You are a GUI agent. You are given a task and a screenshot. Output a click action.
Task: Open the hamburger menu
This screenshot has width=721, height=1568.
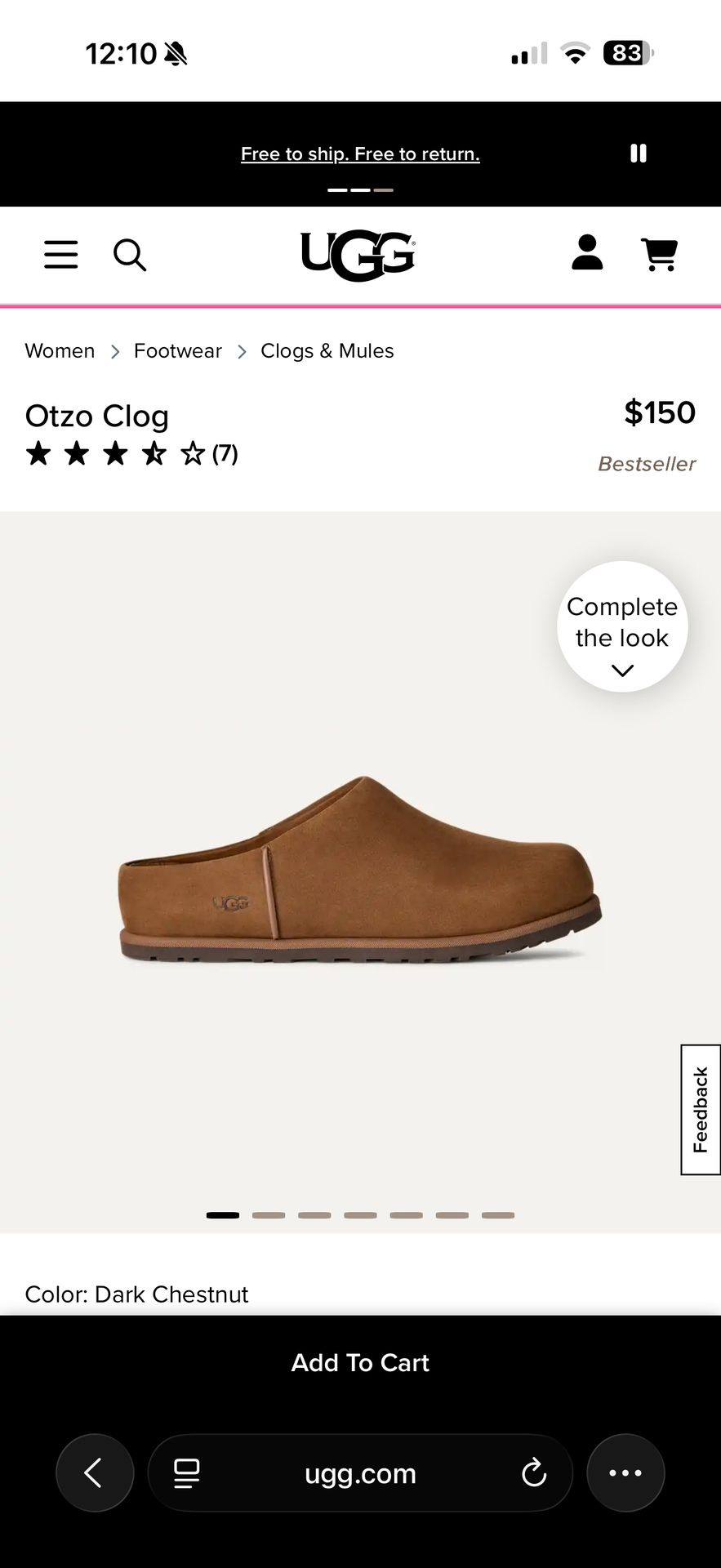click(x=61, y=255)
